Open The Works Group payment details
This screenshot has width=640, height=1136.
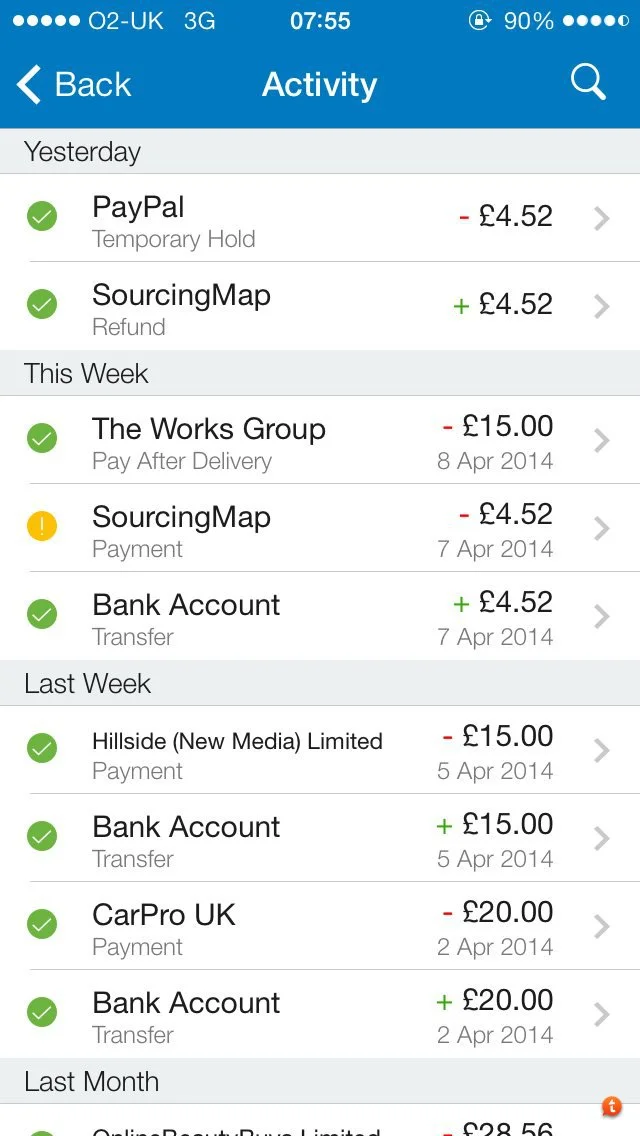point(320,440)
